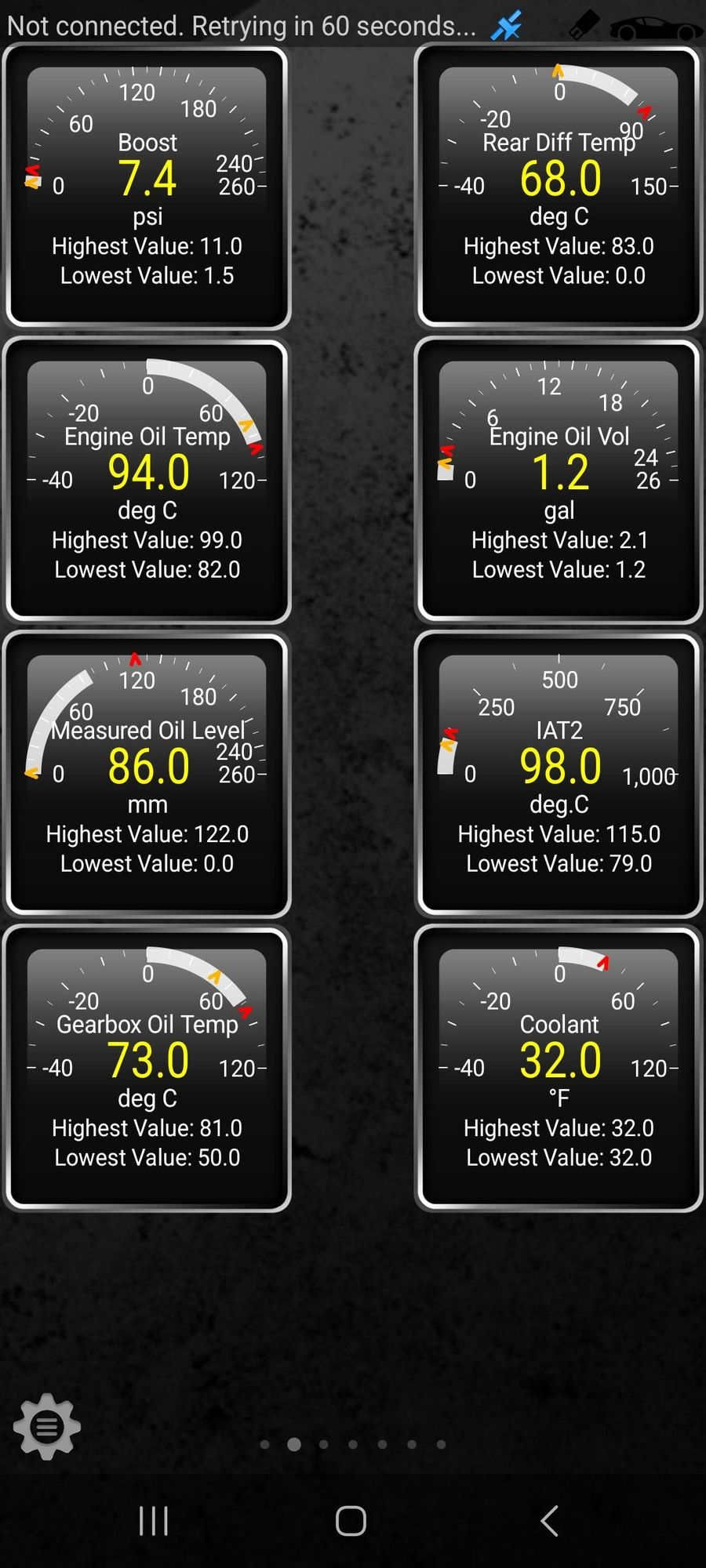Select the first dashboard page dot
Viewport: 706px width, 1568px height.
point(265,1444)
